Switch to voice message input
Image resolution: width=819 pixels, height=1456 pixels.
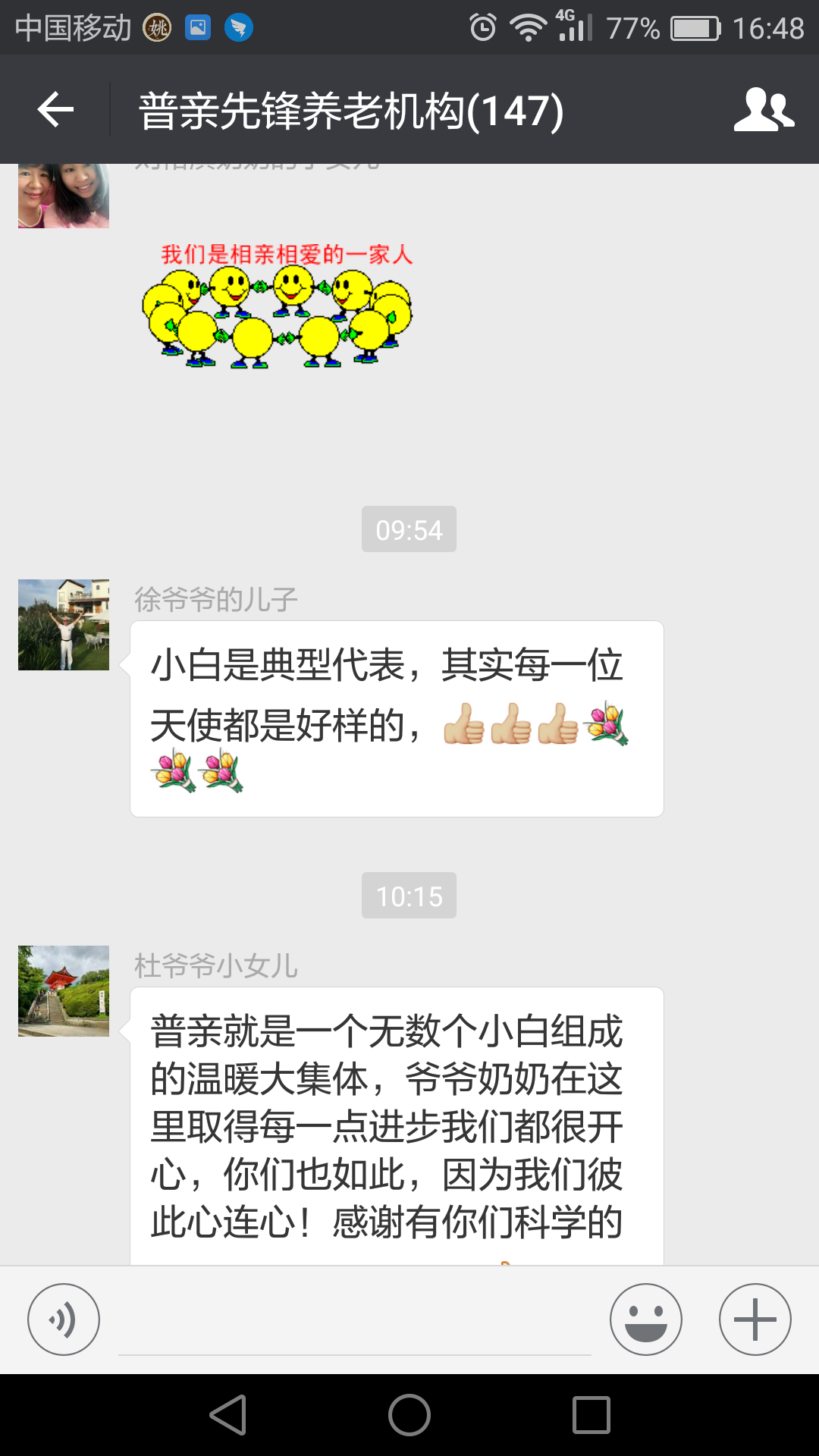pyautogui.click(x=64, y=1319)
